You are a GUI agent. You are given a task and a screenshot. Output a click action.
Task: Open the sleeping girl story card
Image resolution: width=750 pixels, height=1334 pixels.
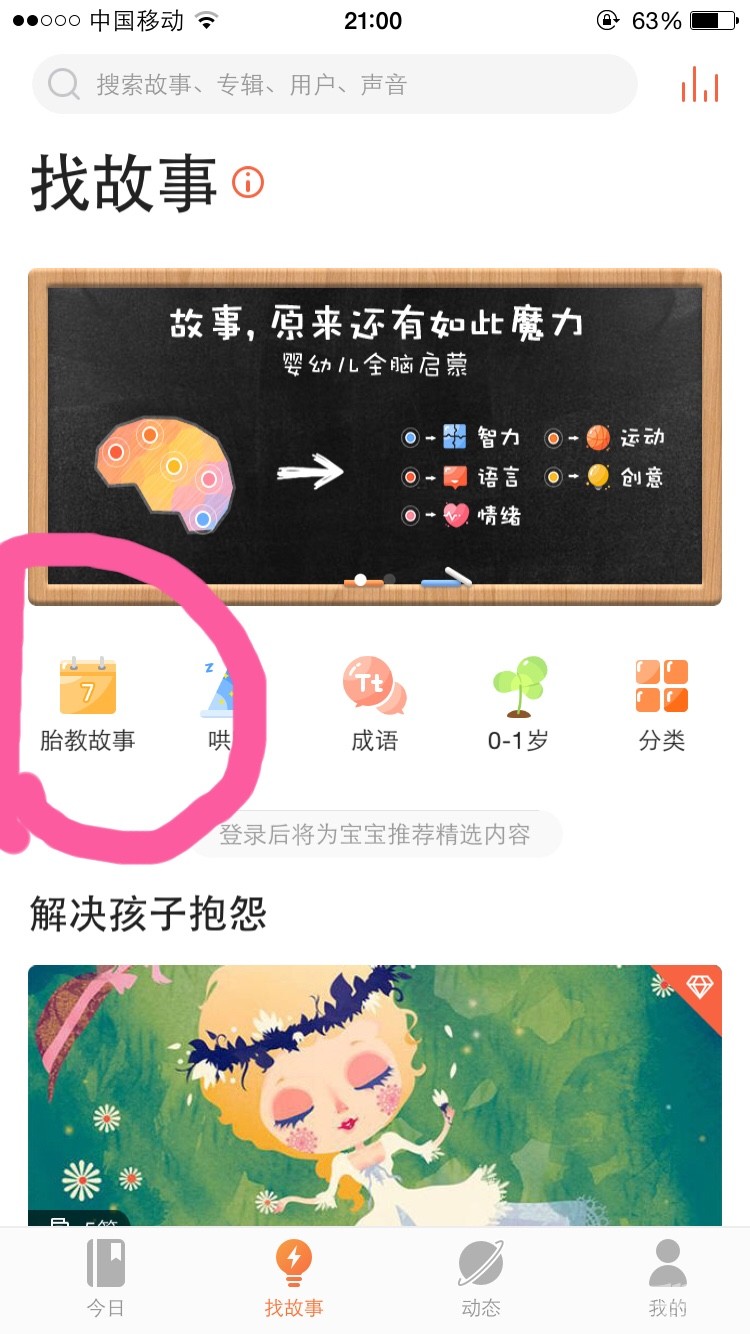[x=375, y=1095]
